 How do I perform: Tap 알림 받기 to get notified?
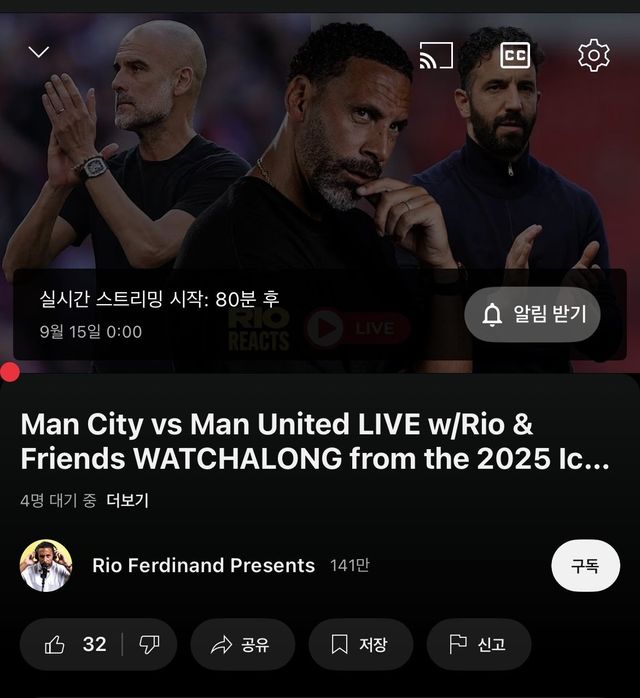tap(533, 315)
